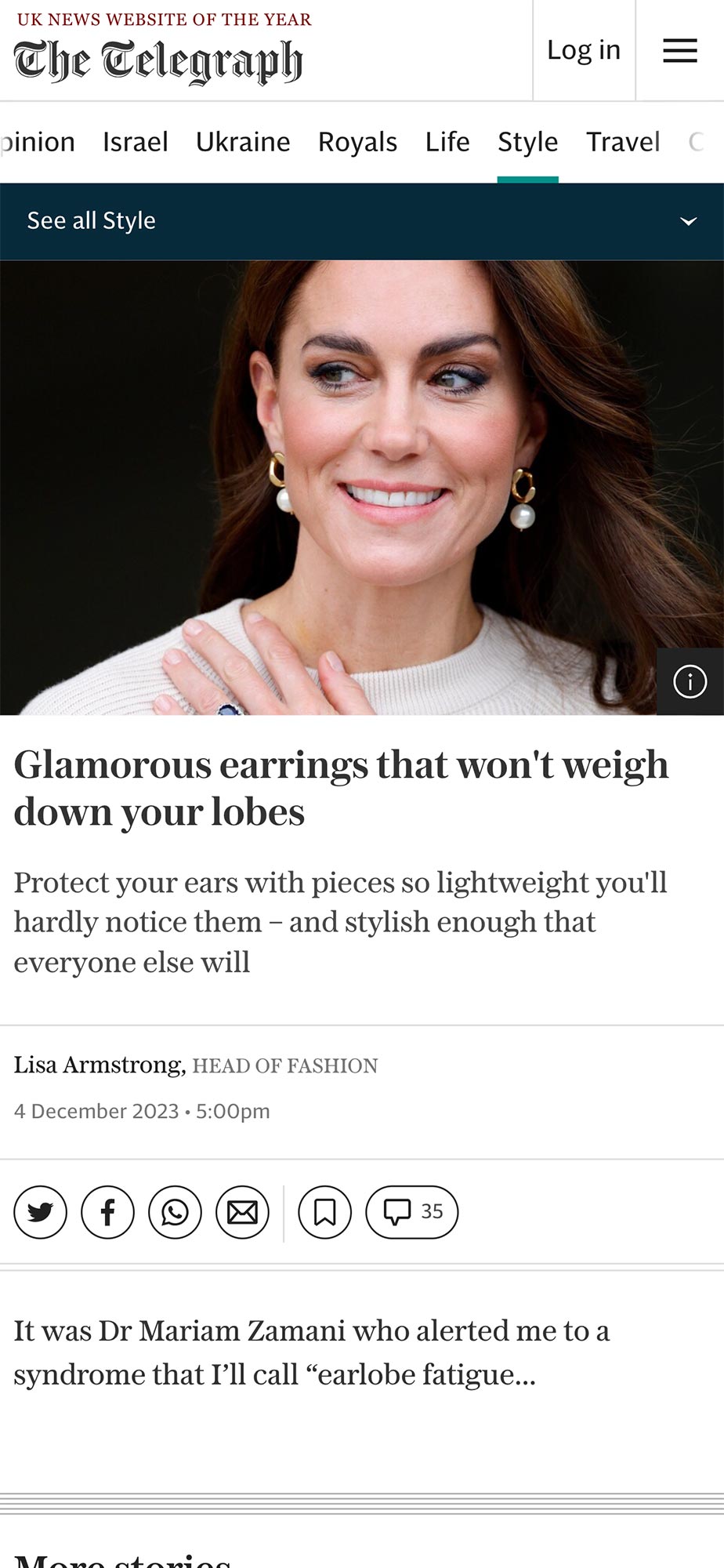Open the Style tab
The height and width of the screenshot is (1568, 724).
coord(527,142)
